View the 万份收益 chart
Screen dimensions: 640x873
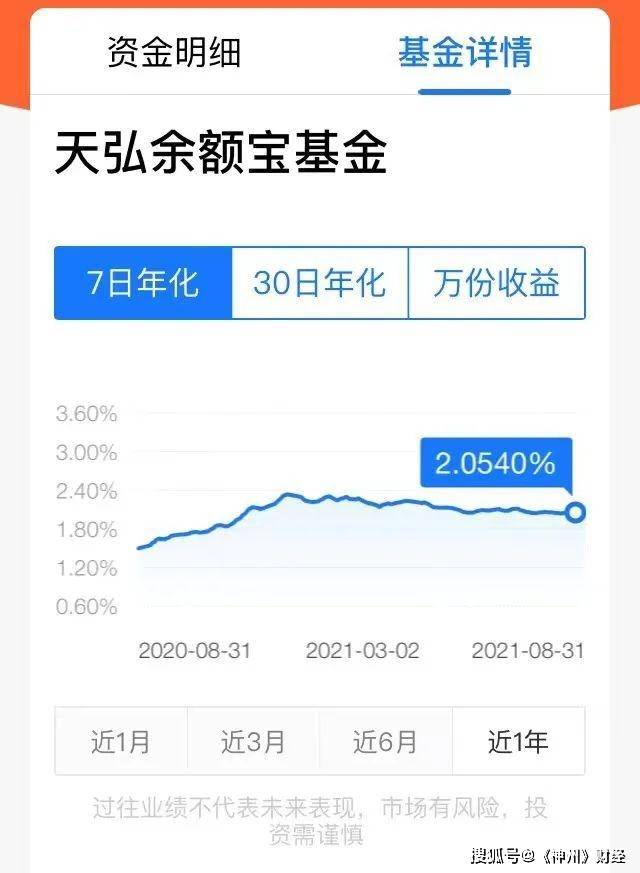(496, 283)
